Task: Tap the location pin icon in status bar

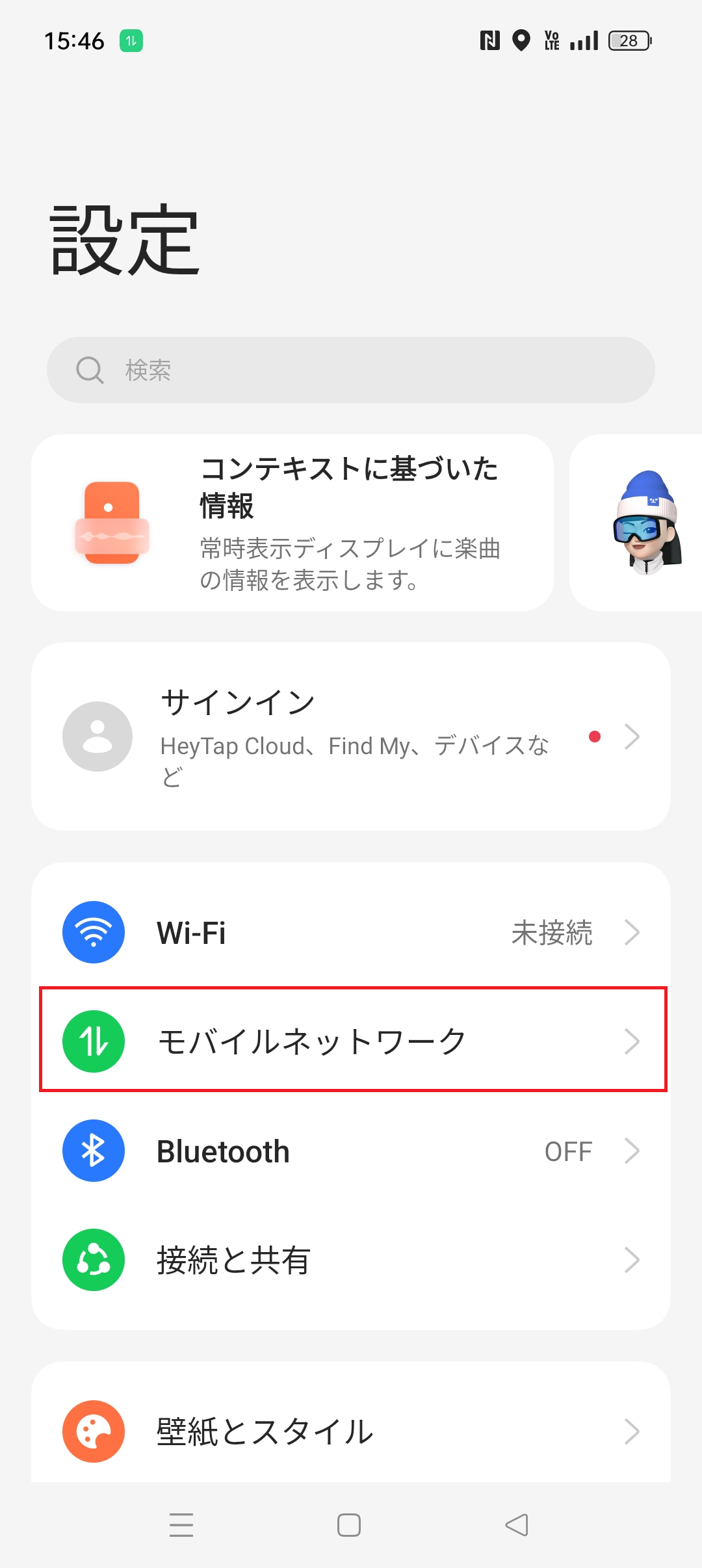Action: [x=521, y=40]
